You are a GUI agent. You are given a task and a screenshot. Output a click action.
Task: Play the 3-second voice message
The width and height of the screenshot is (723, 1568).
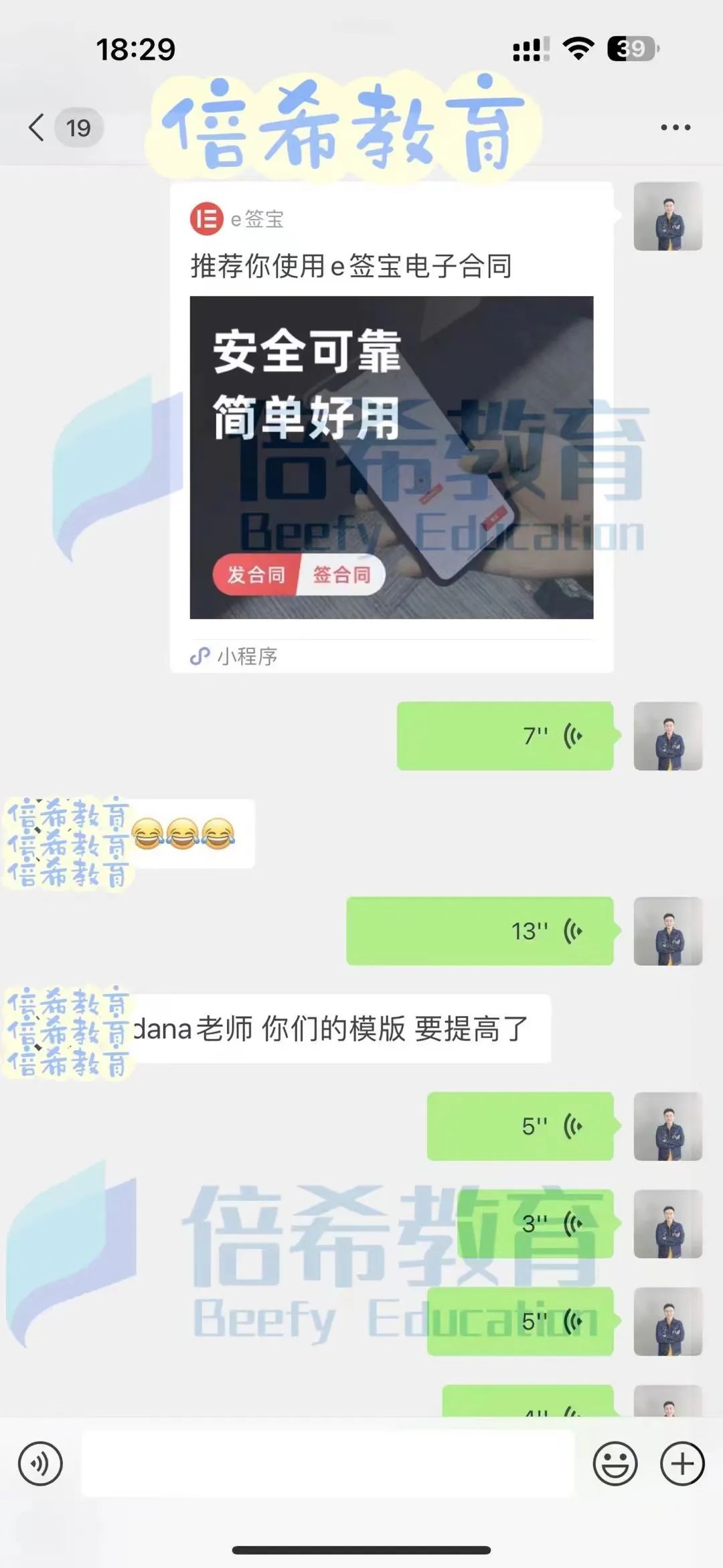(x=536, y=1223)
